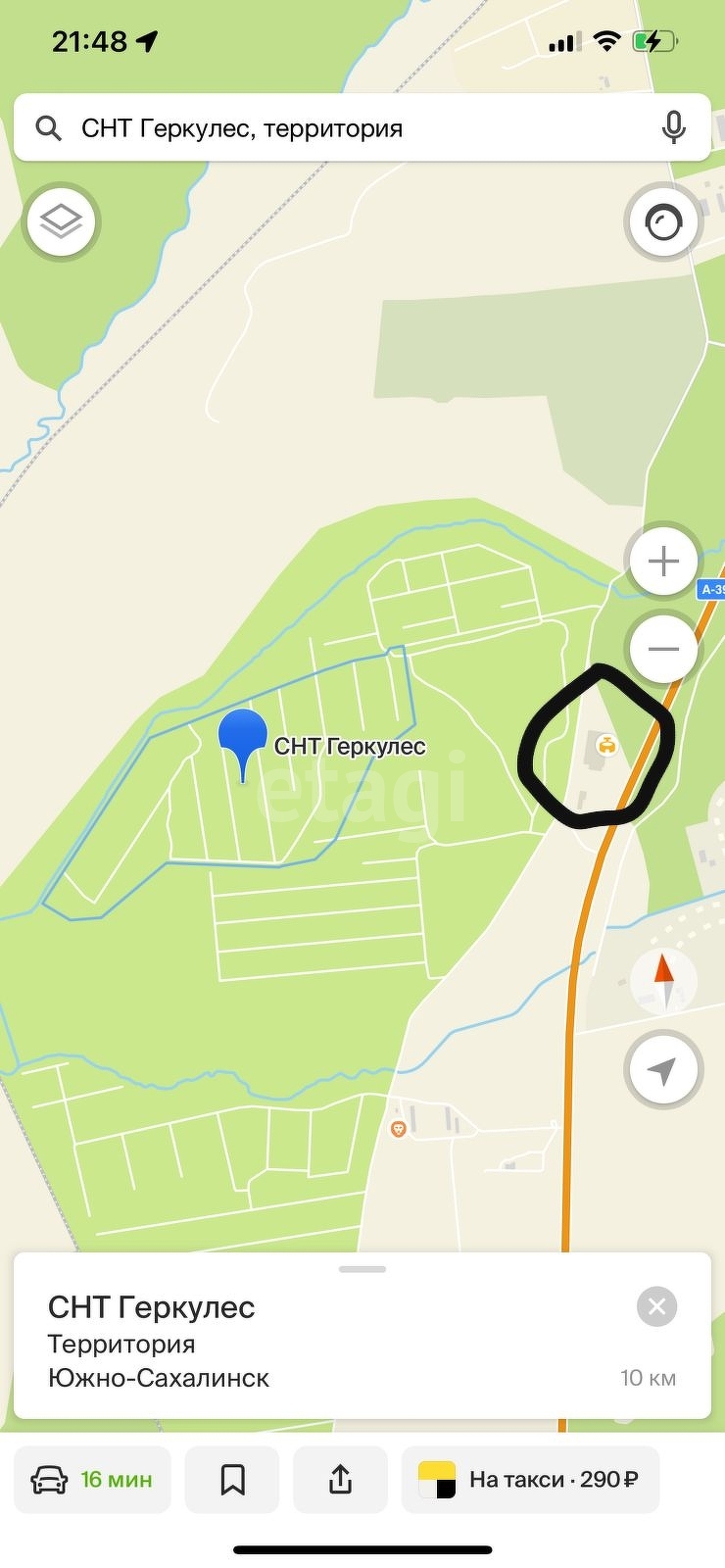Image resolution: width=725 pixels, height=1568 pixels.
Task: Close the СНТ Геркулес place card
Action: point(656,1306)
